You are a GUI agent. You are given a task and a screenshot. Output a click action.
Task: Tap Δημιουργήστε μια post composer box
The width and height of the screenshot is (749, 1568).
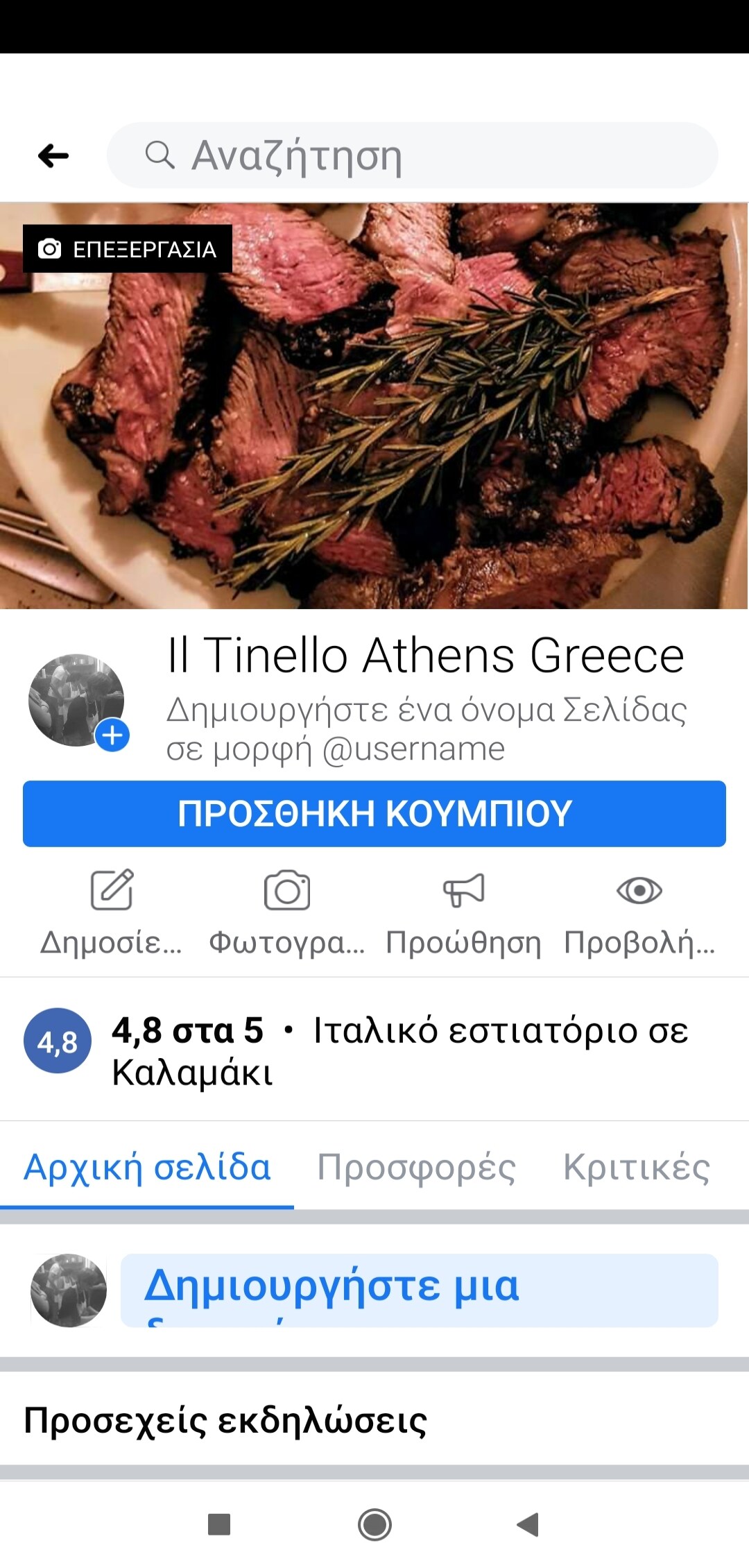coord(419,1290)
